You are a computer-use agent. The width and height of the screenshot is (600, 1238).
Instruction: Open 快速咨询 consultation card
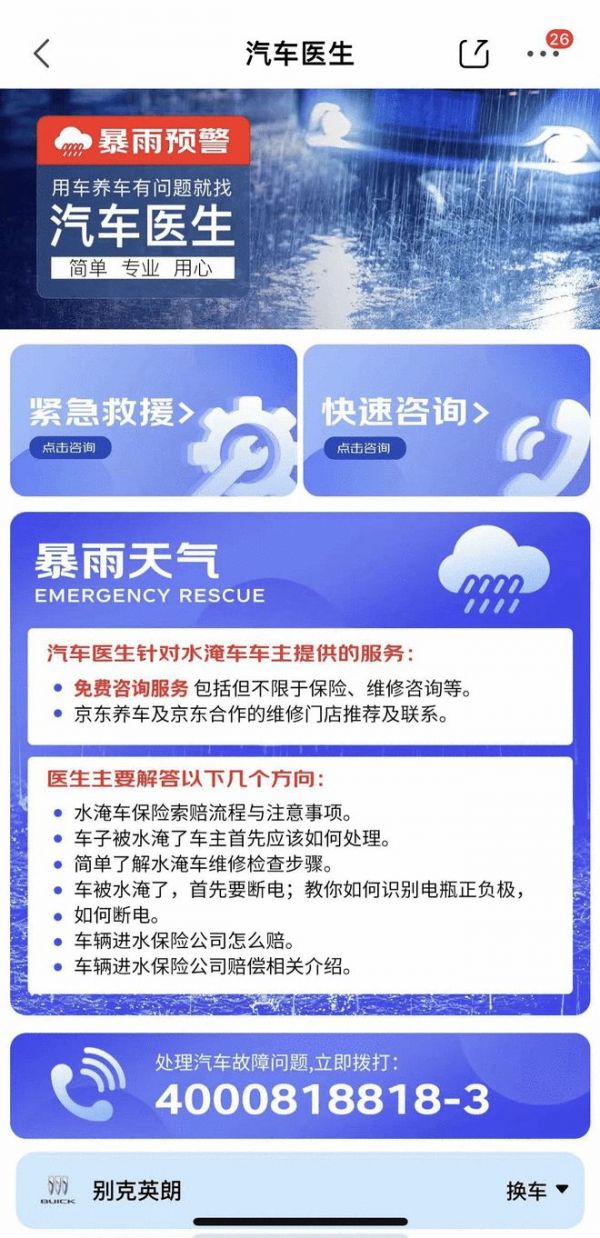[446, 420]
